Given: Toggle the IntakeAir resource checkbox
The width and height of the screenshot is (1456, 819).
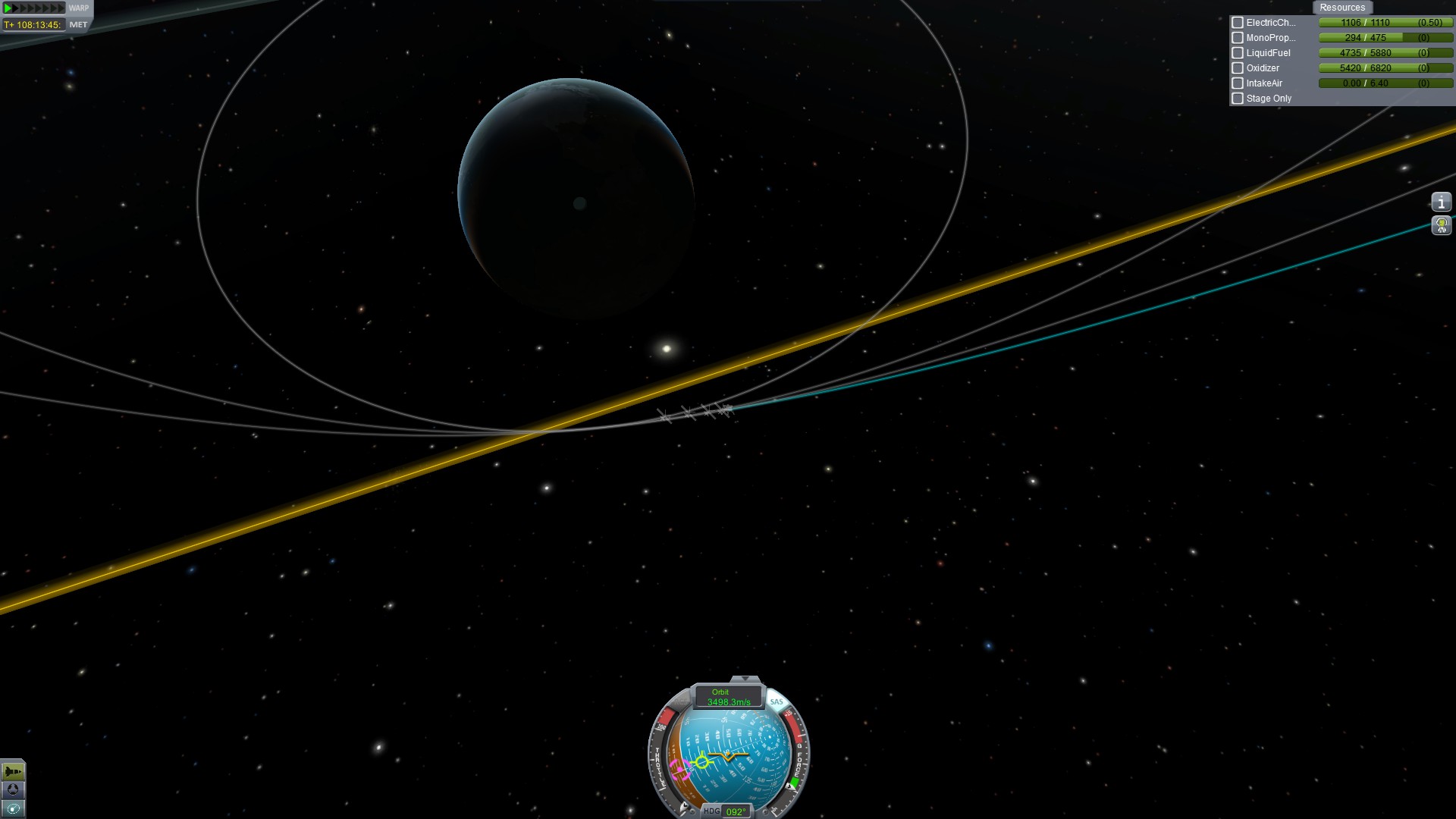Looking at the screenshot, I should [1238, 83].
